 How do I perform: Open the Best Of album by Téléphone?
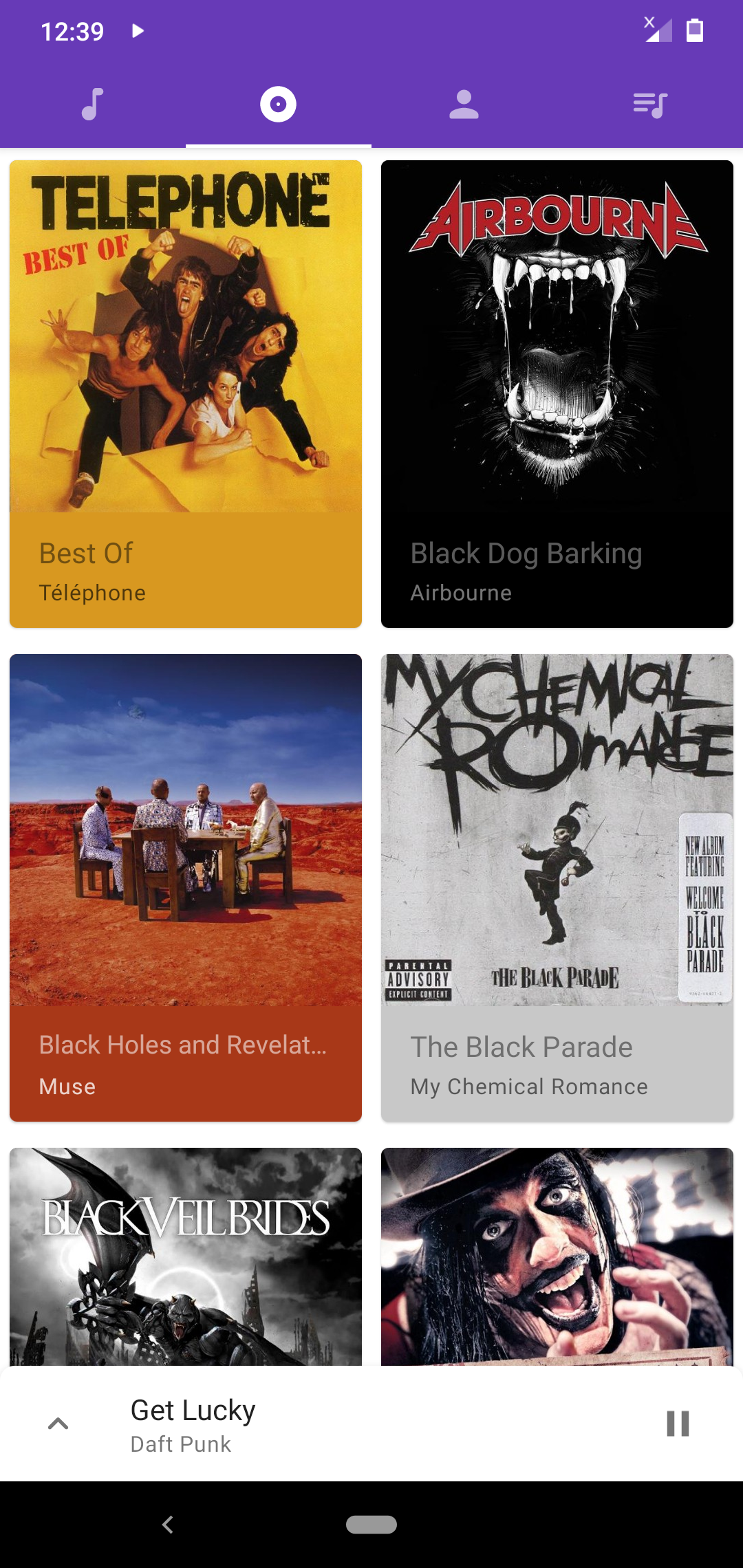pos(186,394)
